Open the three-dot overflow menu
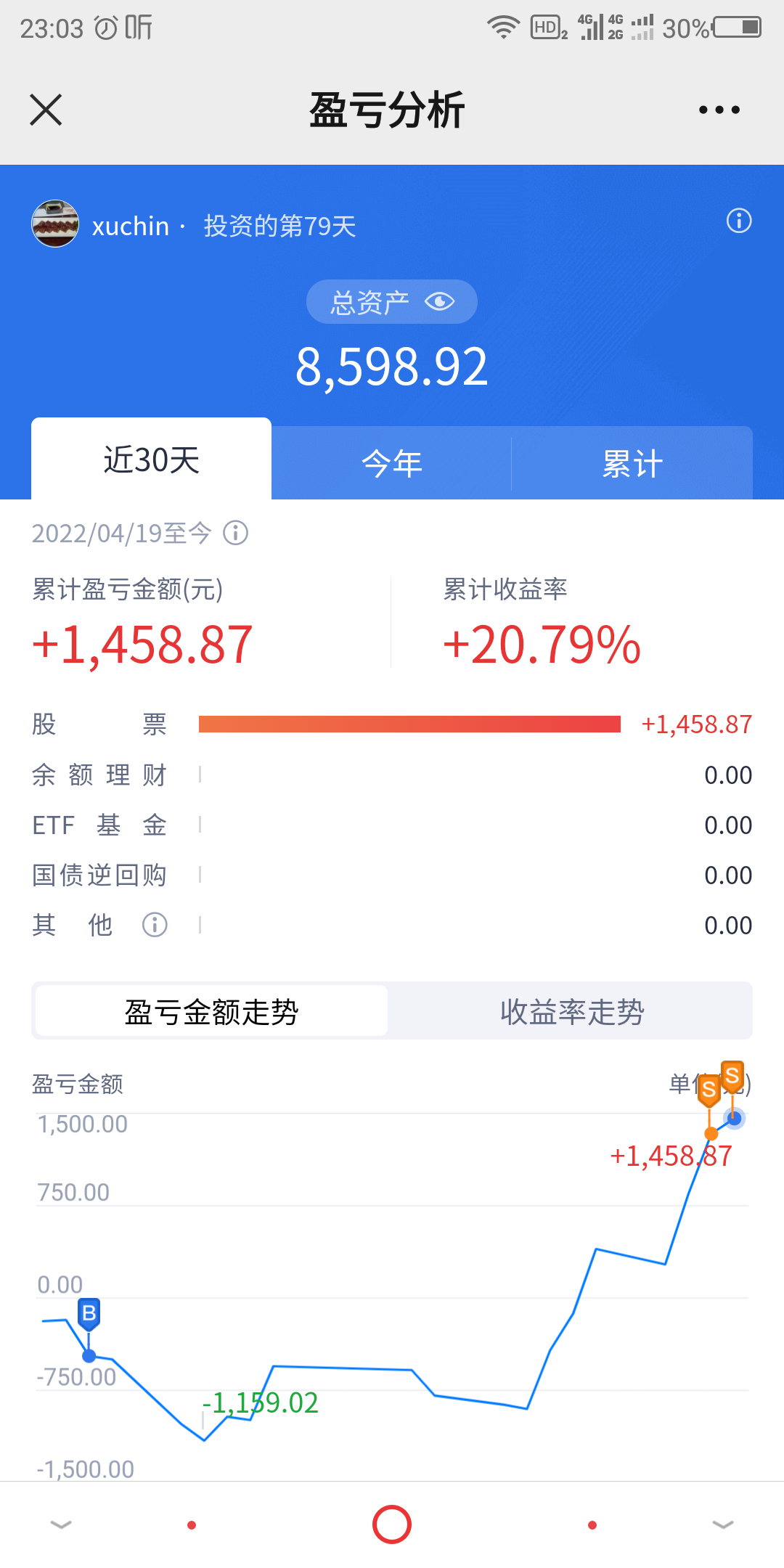Image resolution: width=784 pixels, height=1568 pixels. click(x=719, y=110)
